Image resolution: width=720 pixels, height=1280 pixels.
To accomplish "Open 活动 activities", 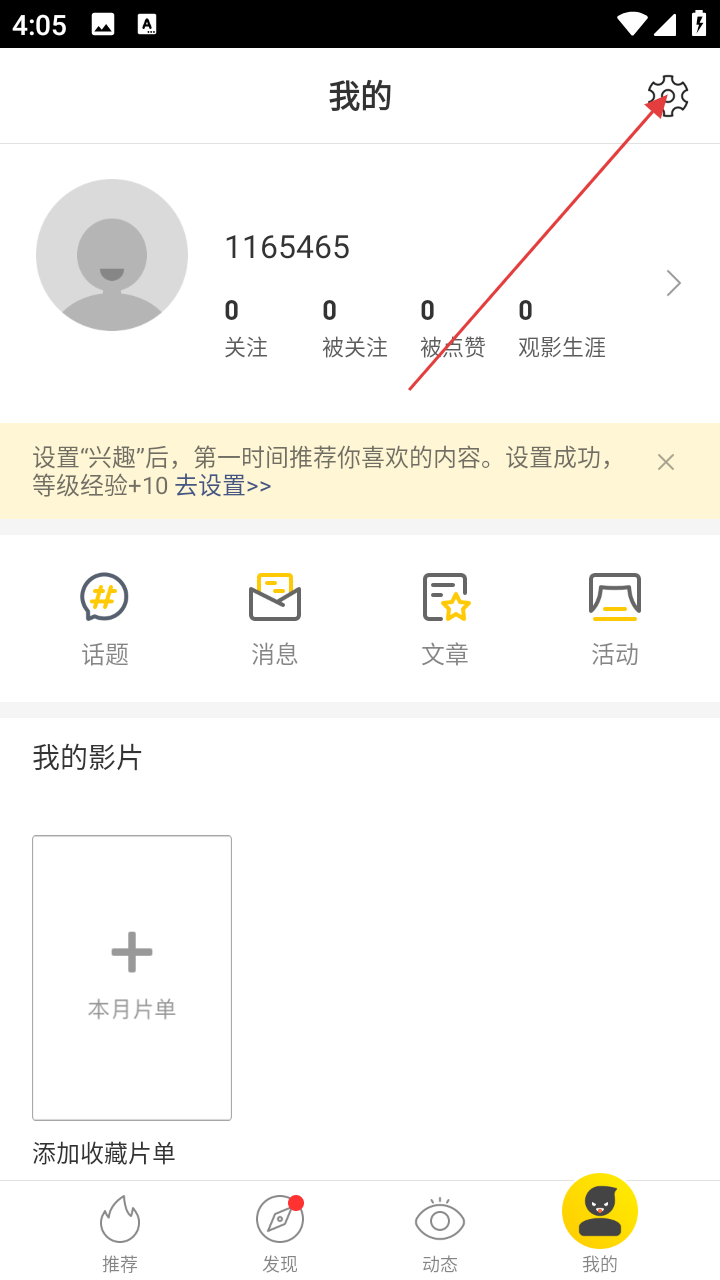I will [x=615, y=619].
